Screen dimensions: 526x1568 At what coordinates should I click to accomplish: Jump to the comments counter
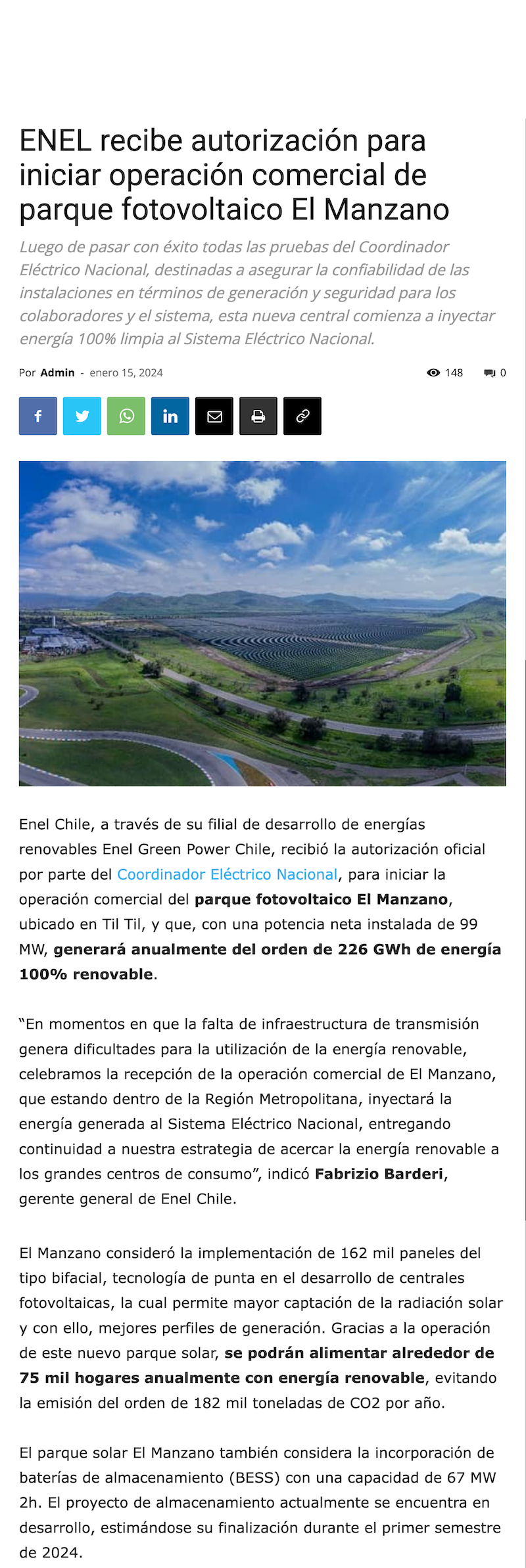tap(496, 372)
